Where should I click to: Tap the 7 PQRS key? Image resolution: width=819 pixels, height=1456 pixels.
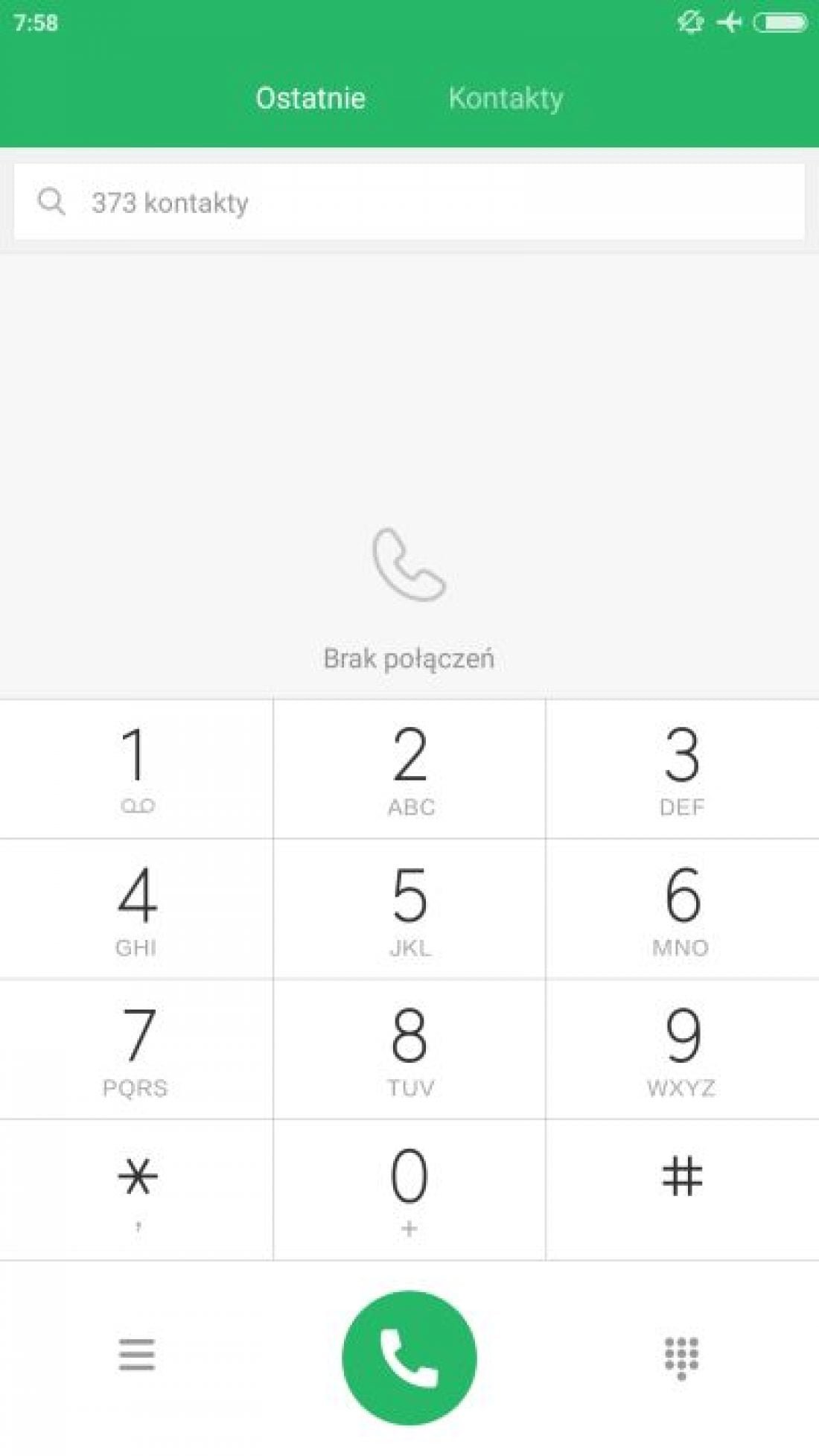[136, 1049]
